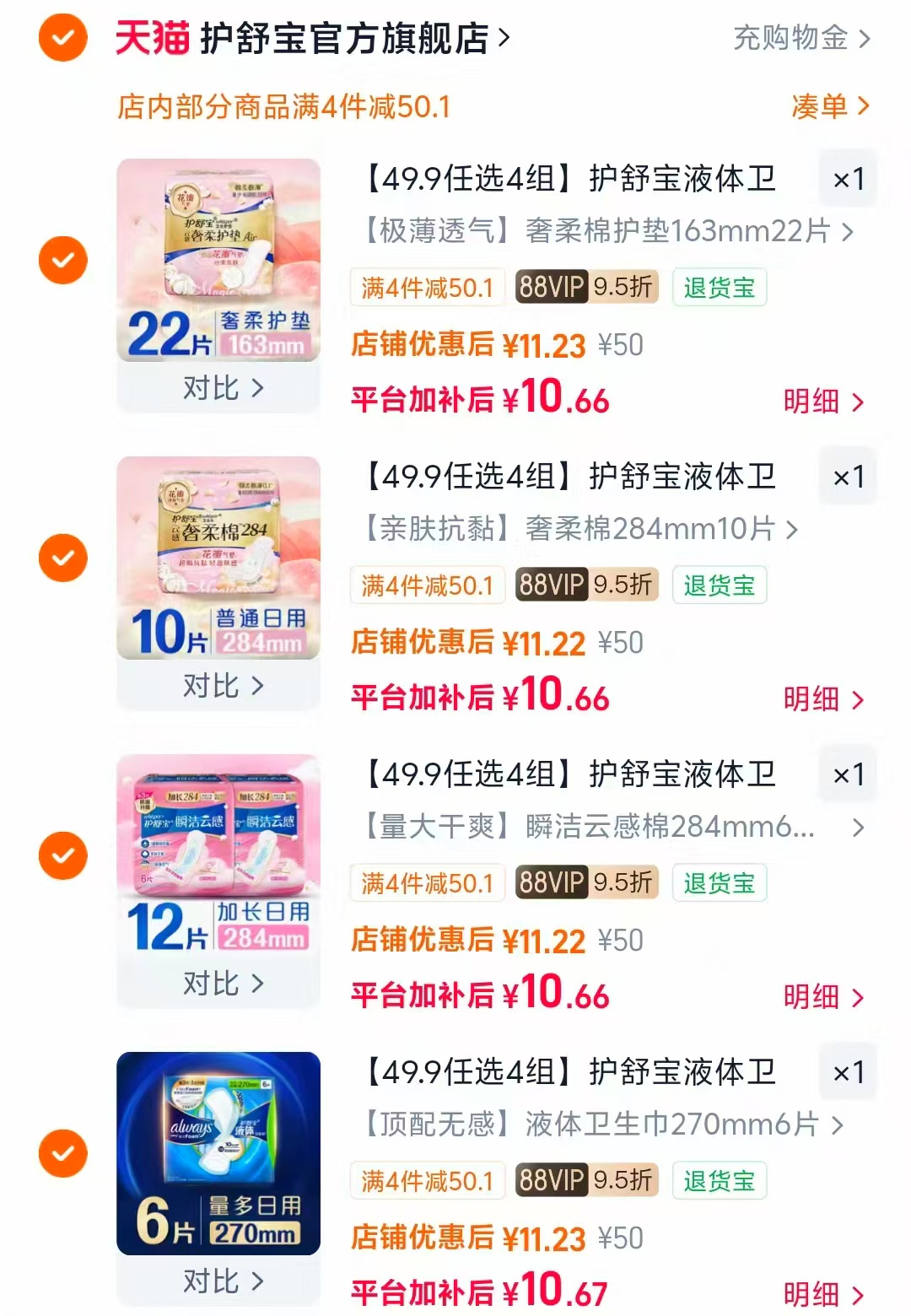
Task: Click the 退货宝 badge on the first product
Action: pos(718,288)
